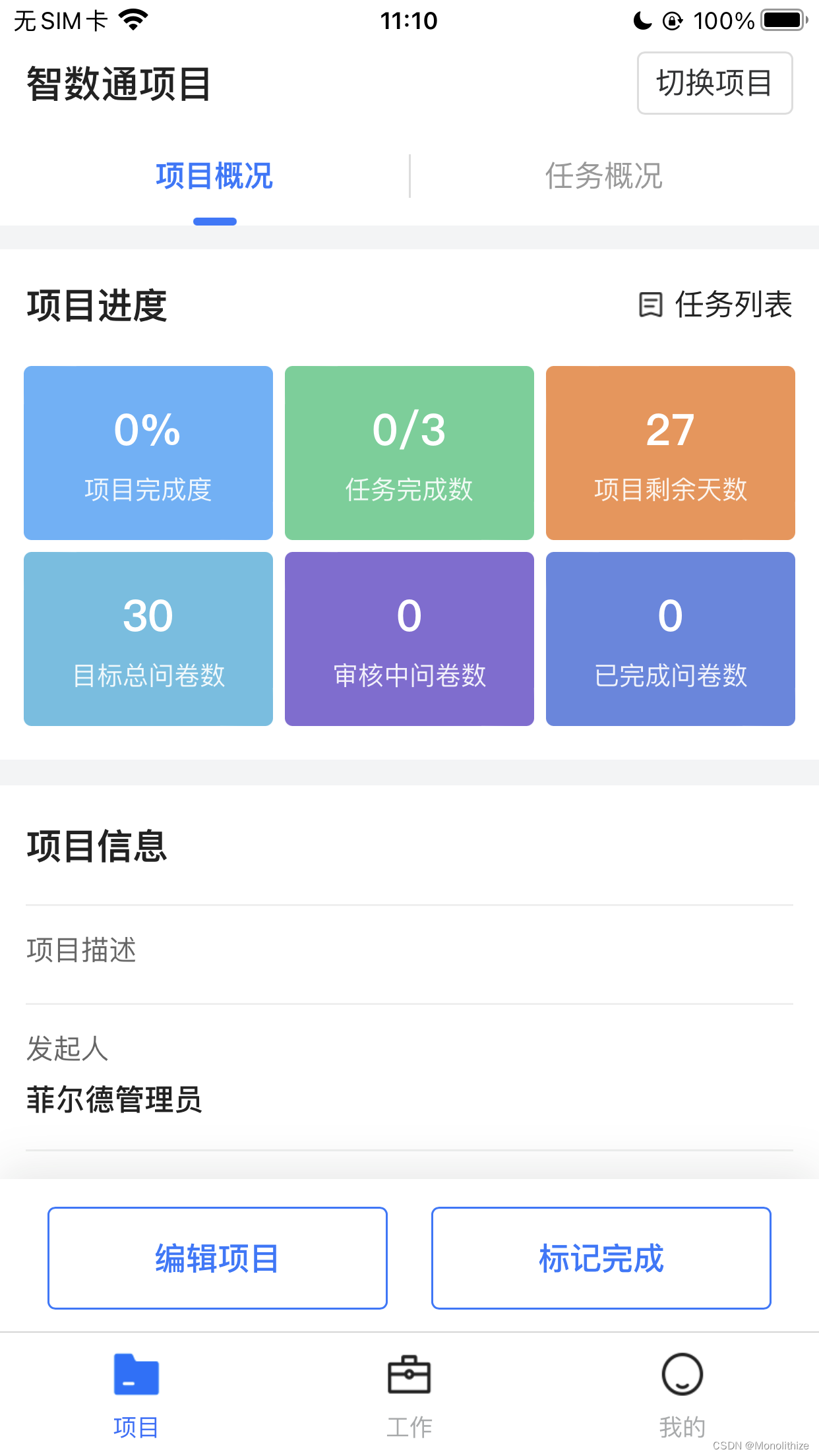Mark project complete with 标记完成
The width and height of the screenshot is (819, 1456).
coord(601,1258)
